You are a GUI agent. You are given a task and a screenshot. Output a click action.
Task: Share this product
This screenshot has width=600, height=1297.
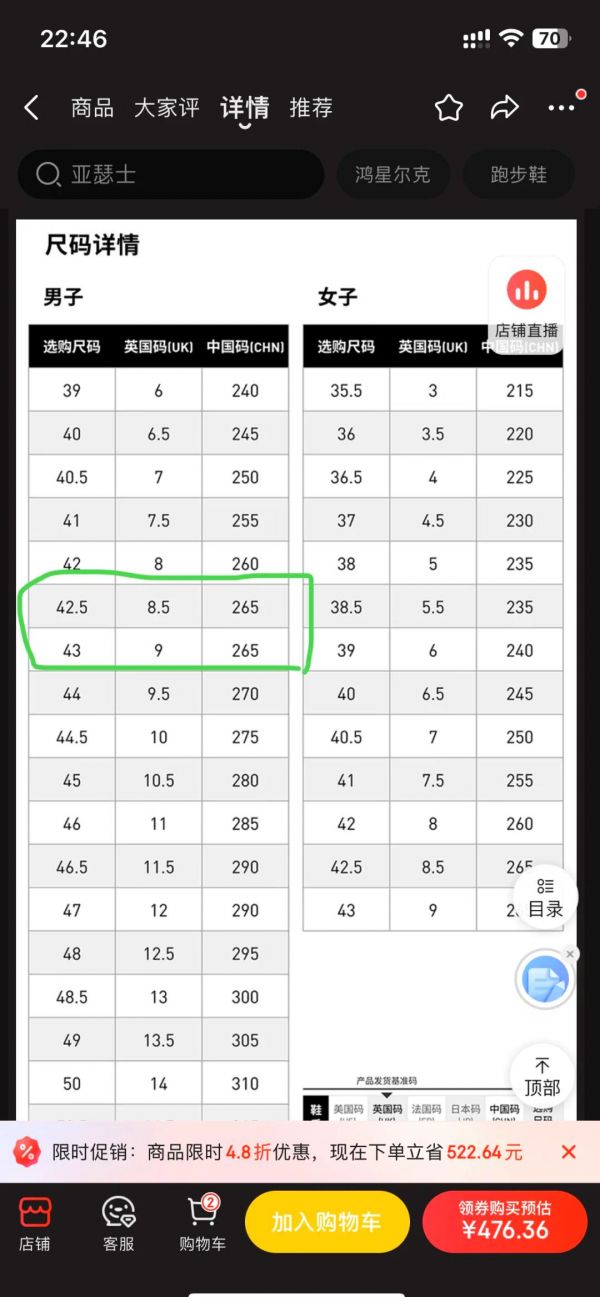[x=505, y=108]
